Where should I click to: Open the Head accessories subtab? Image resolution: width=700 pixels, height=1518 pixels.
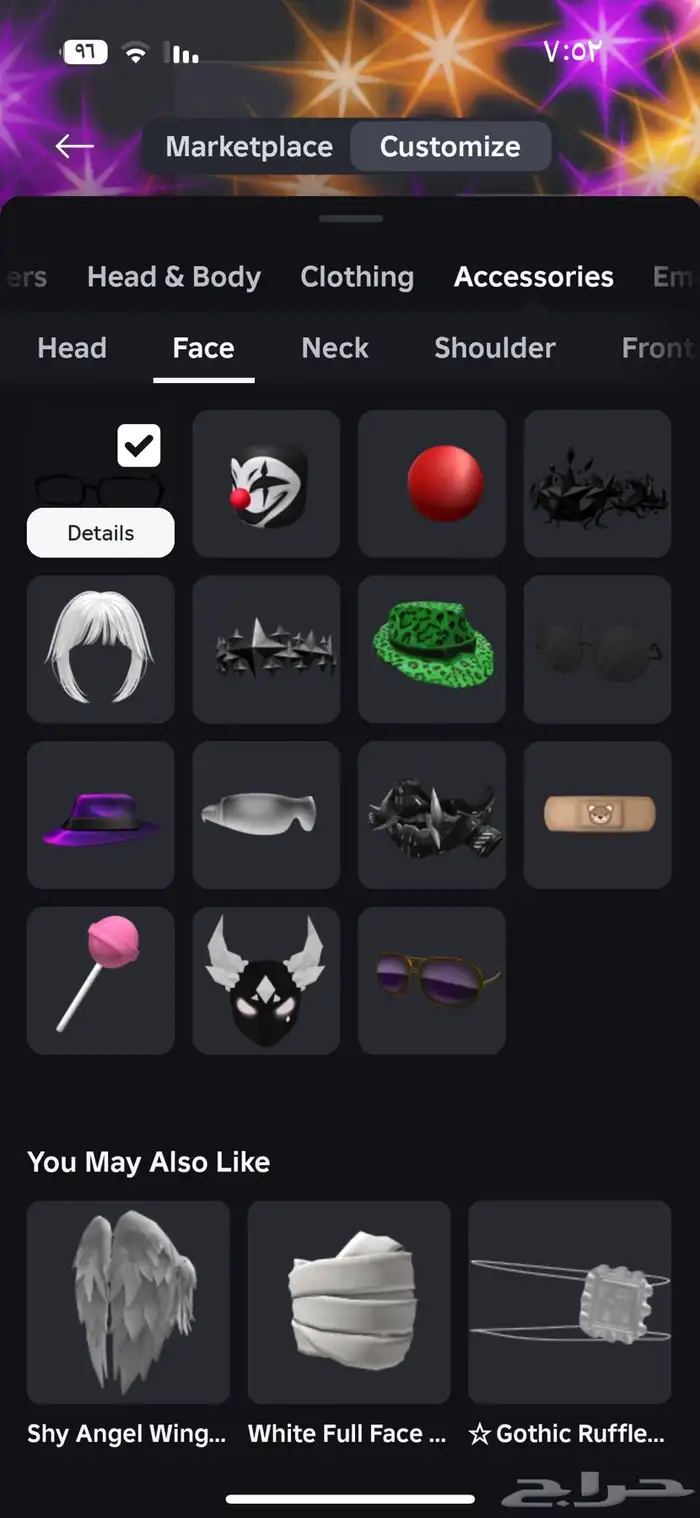point(72,348)
